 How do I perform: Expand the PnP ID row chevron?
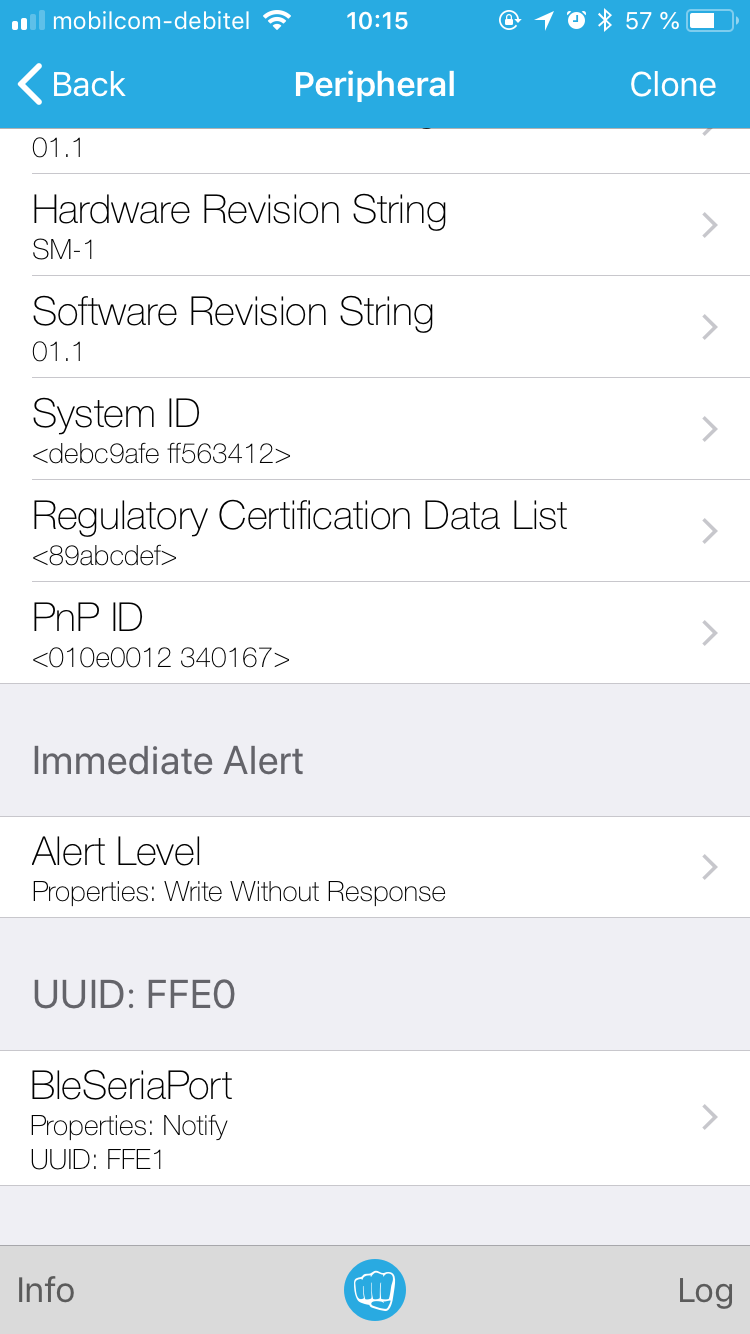[709, 633]
